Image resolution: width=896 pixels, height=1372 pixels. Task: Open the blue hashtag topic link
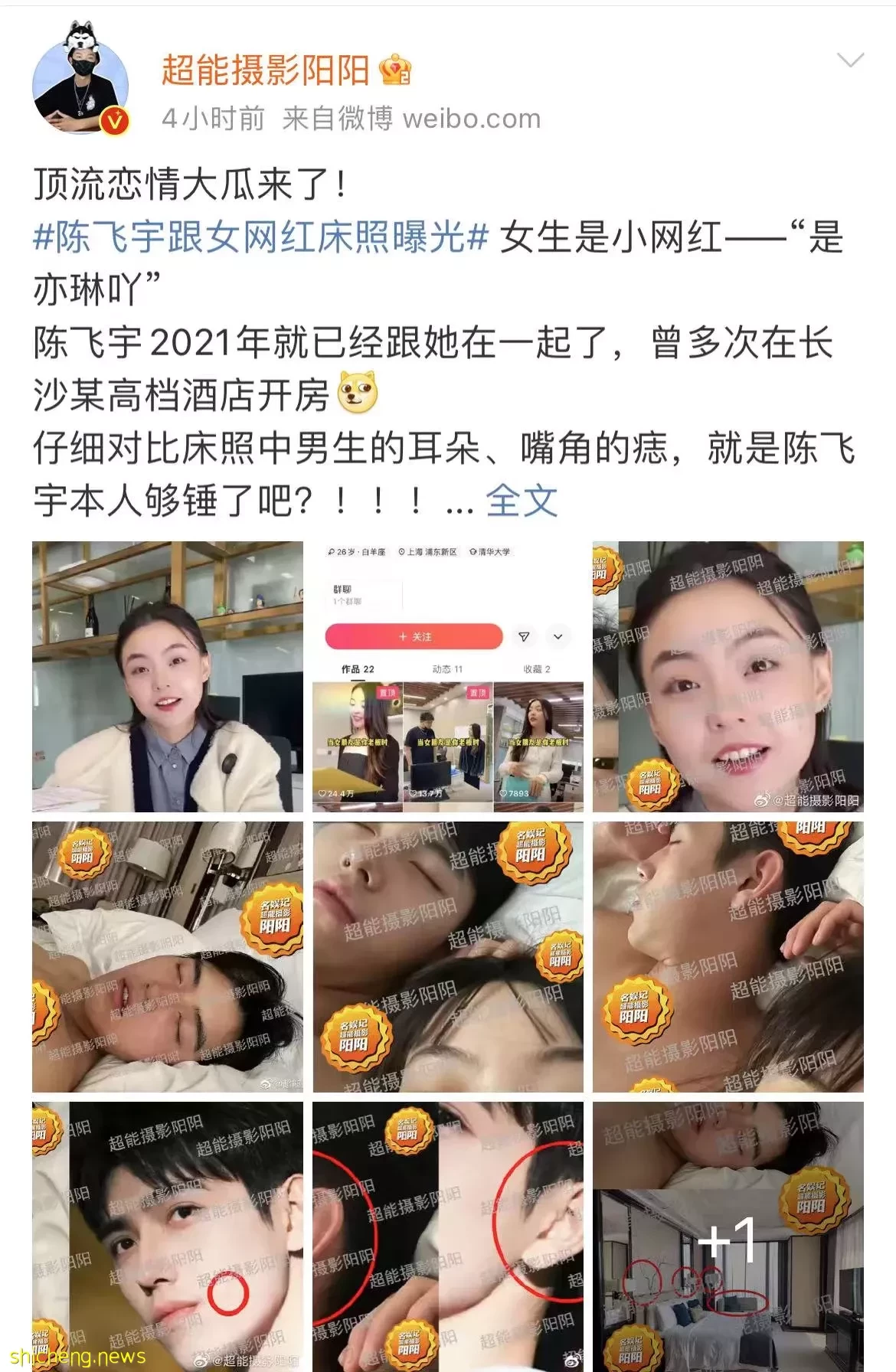coord(260,237)
